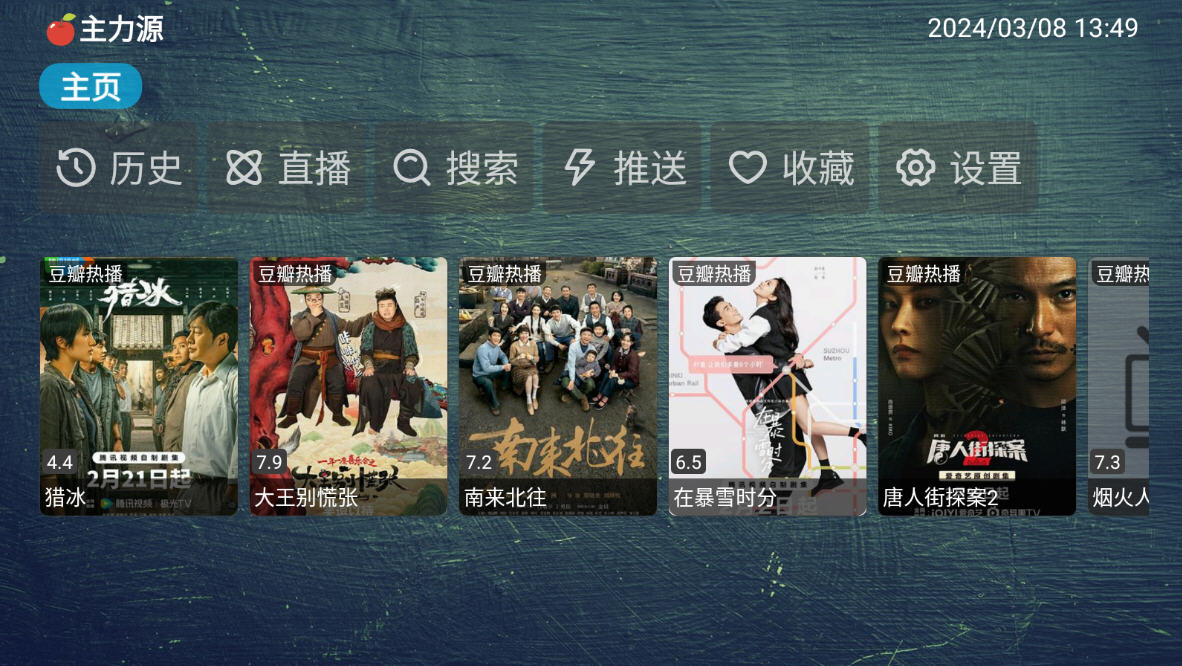Screen dimensions: 1182x666
Task: Select the 主页 tab
Action: 90,87
